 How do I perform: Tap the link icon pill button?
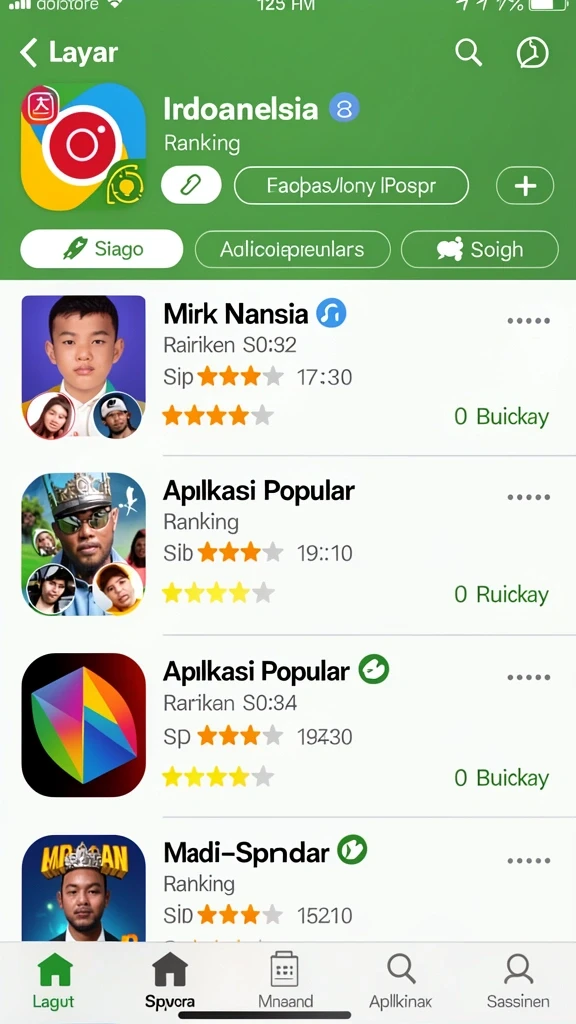(191, 186)
